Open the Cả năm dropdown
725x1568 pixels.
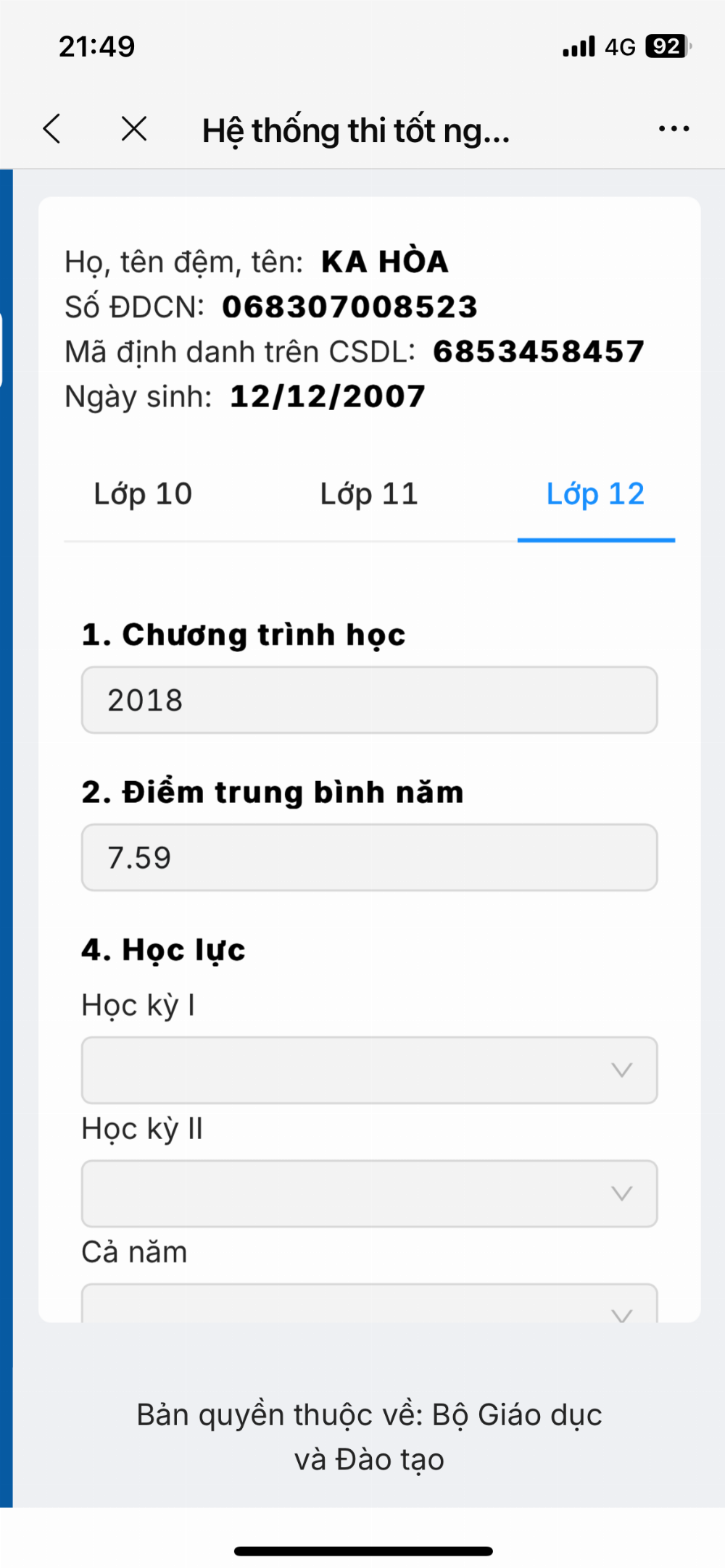(x=370, y=1304)
